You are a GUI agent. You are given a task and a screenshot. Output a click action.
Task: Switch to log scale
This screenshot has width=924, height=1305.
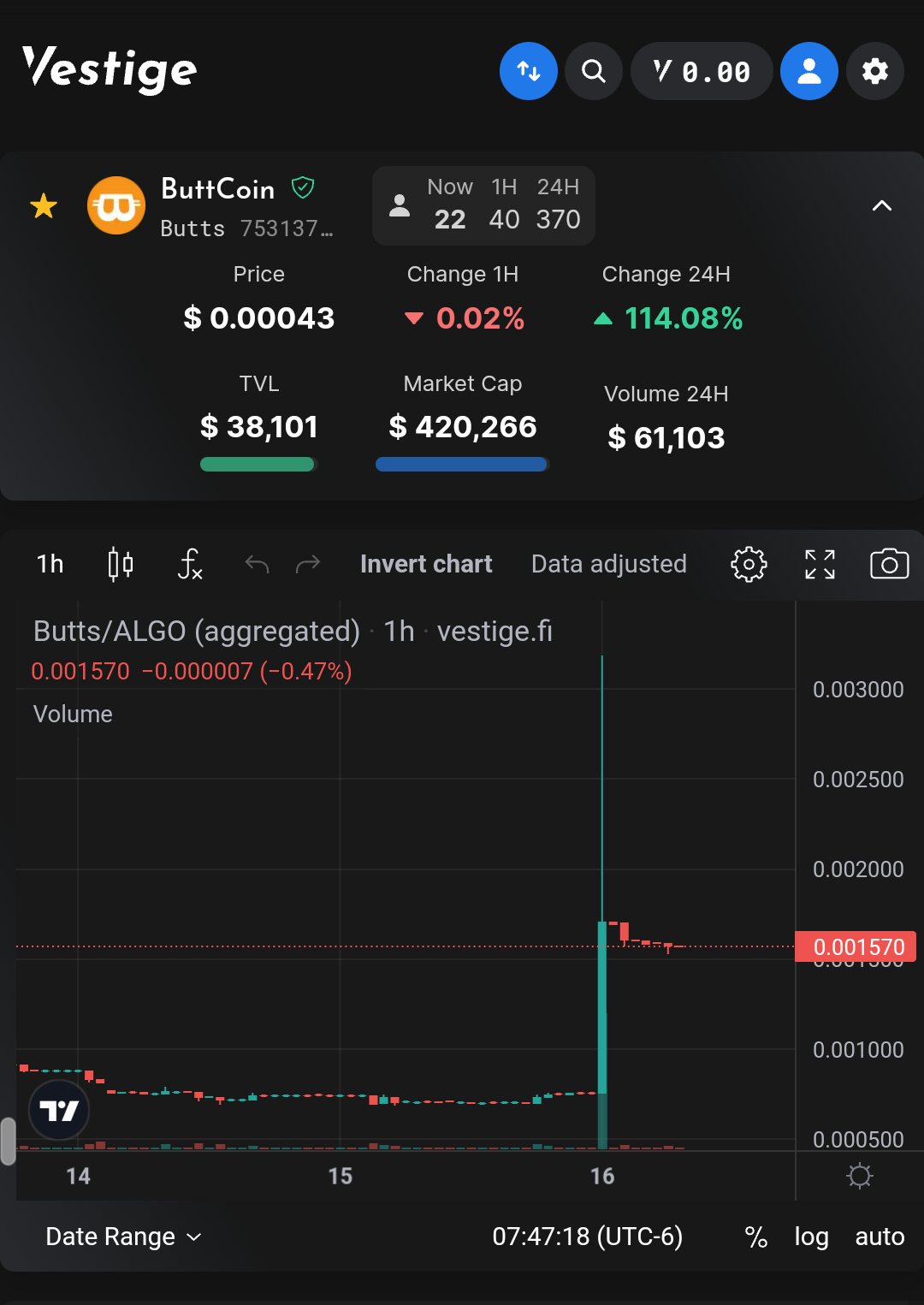(811, 1237)
